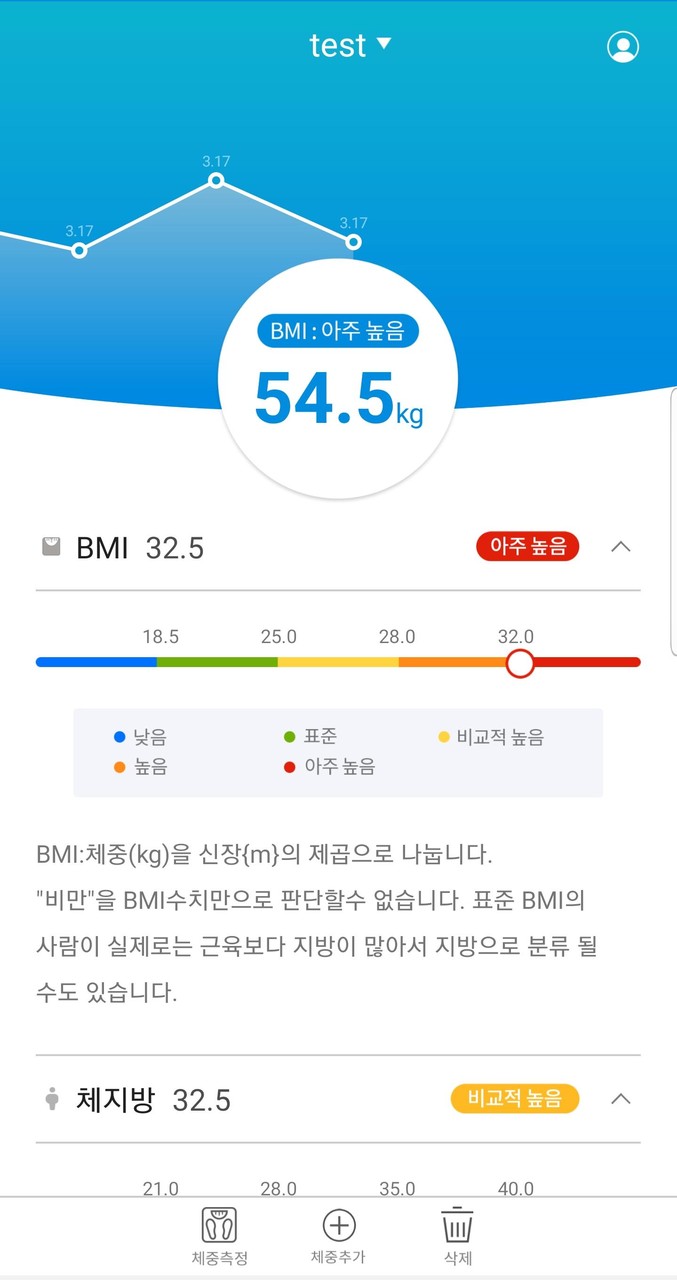Delete the record with 삭제
Image resolution: width=677 pixels, height=1280 pixels.
pos(457,1236)
